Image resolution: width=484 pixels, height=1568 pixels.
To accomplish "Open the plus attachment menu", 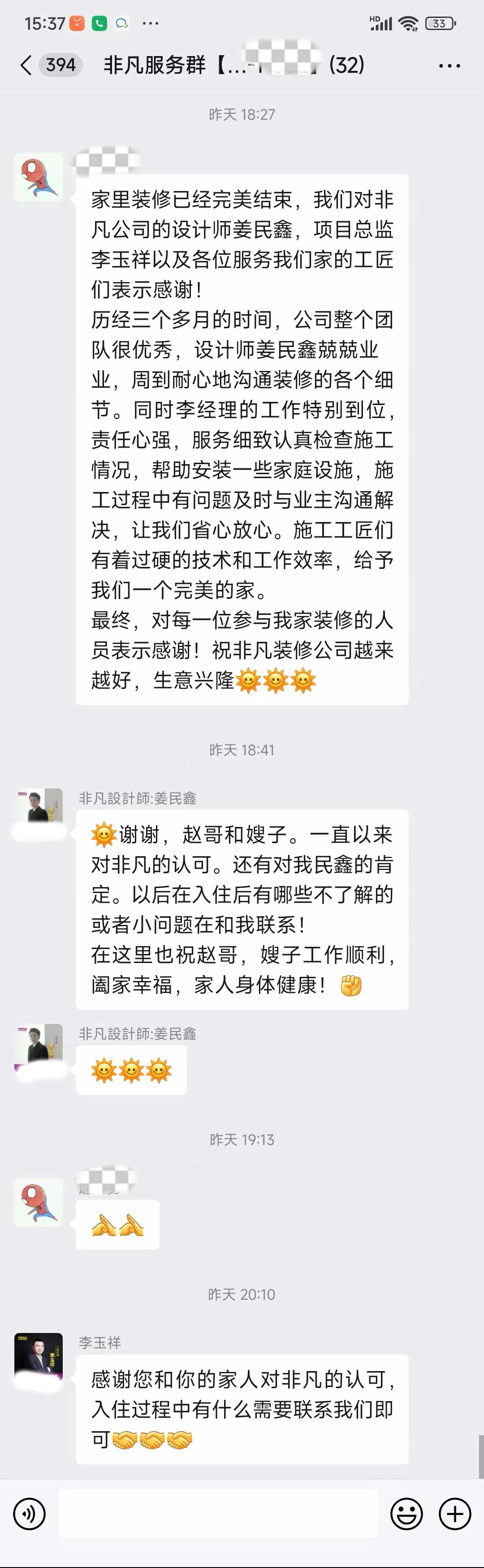I will coord(455,1513).
